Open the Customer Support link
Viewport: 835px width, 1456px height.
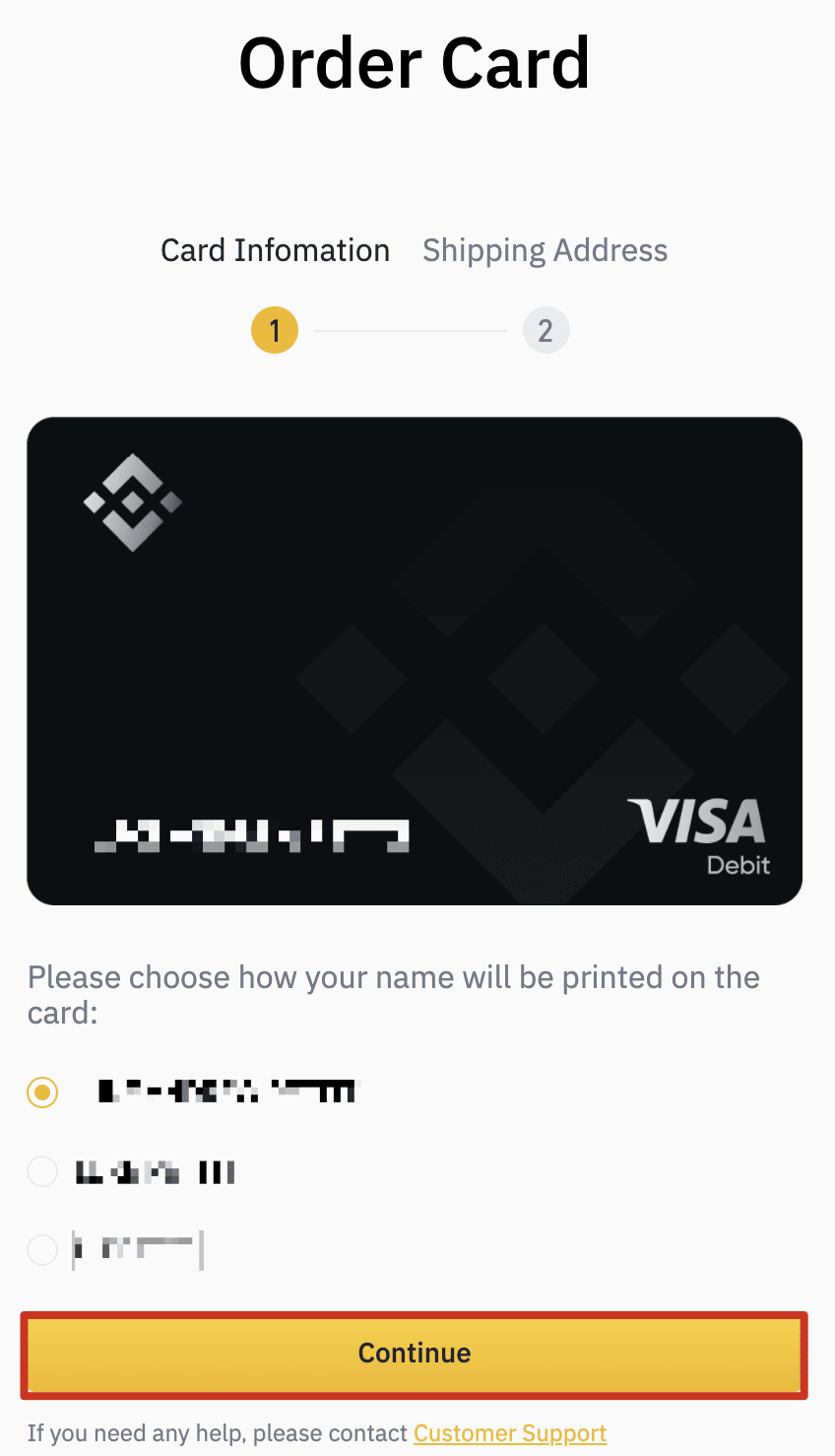[509, 1433]
